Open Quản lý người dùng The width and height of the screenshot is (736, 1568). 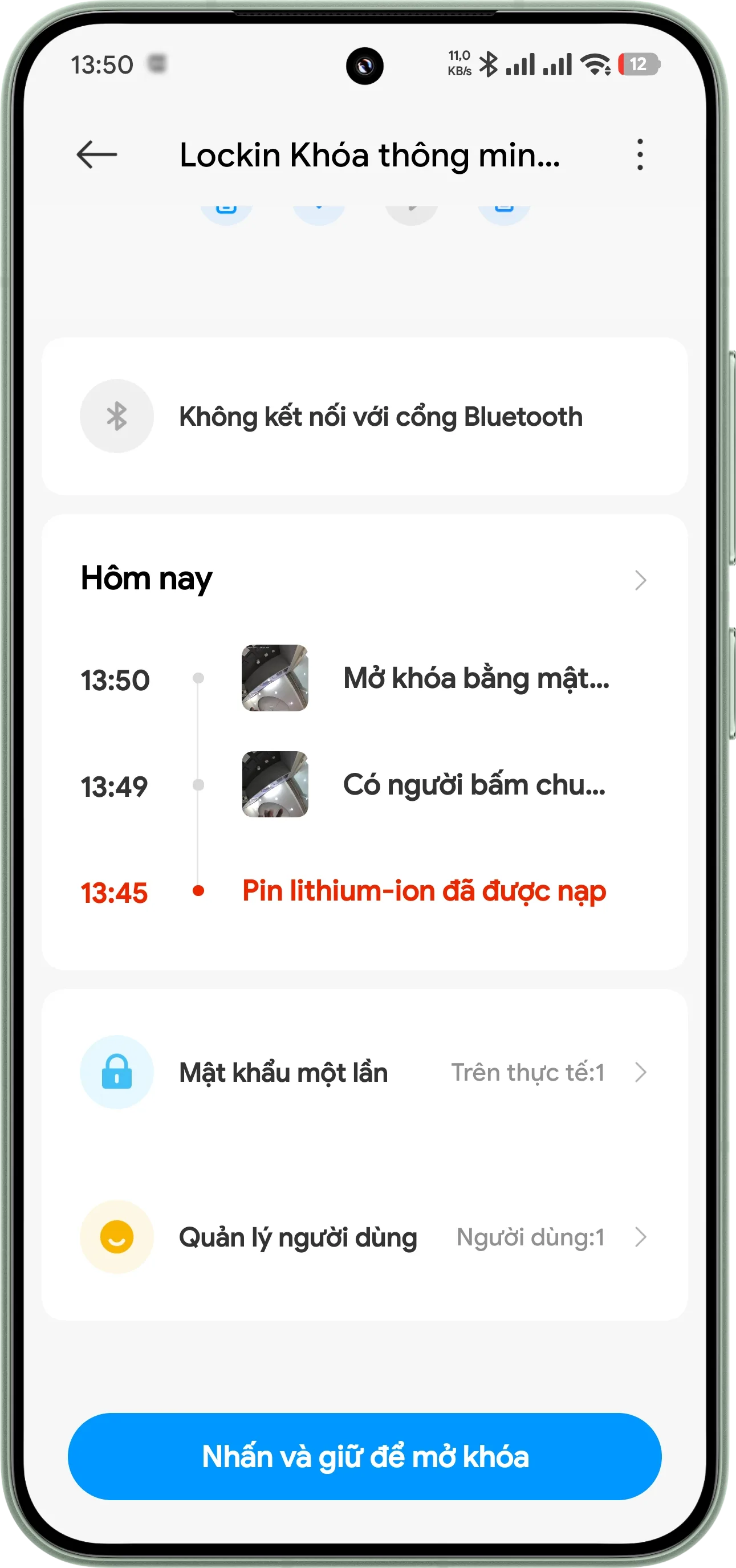pos(365,1237)
